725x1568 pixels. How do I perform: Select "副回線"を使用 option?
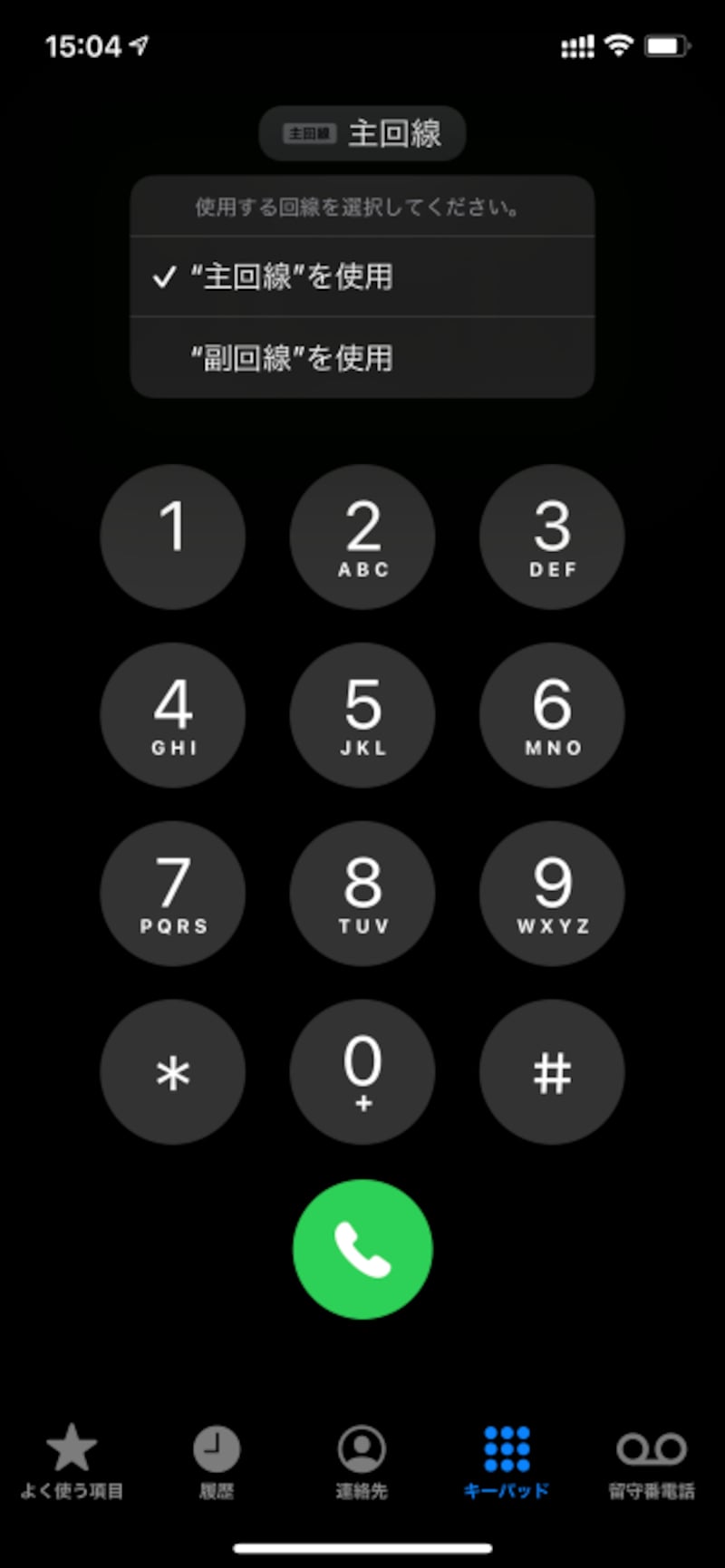point(362,357)
